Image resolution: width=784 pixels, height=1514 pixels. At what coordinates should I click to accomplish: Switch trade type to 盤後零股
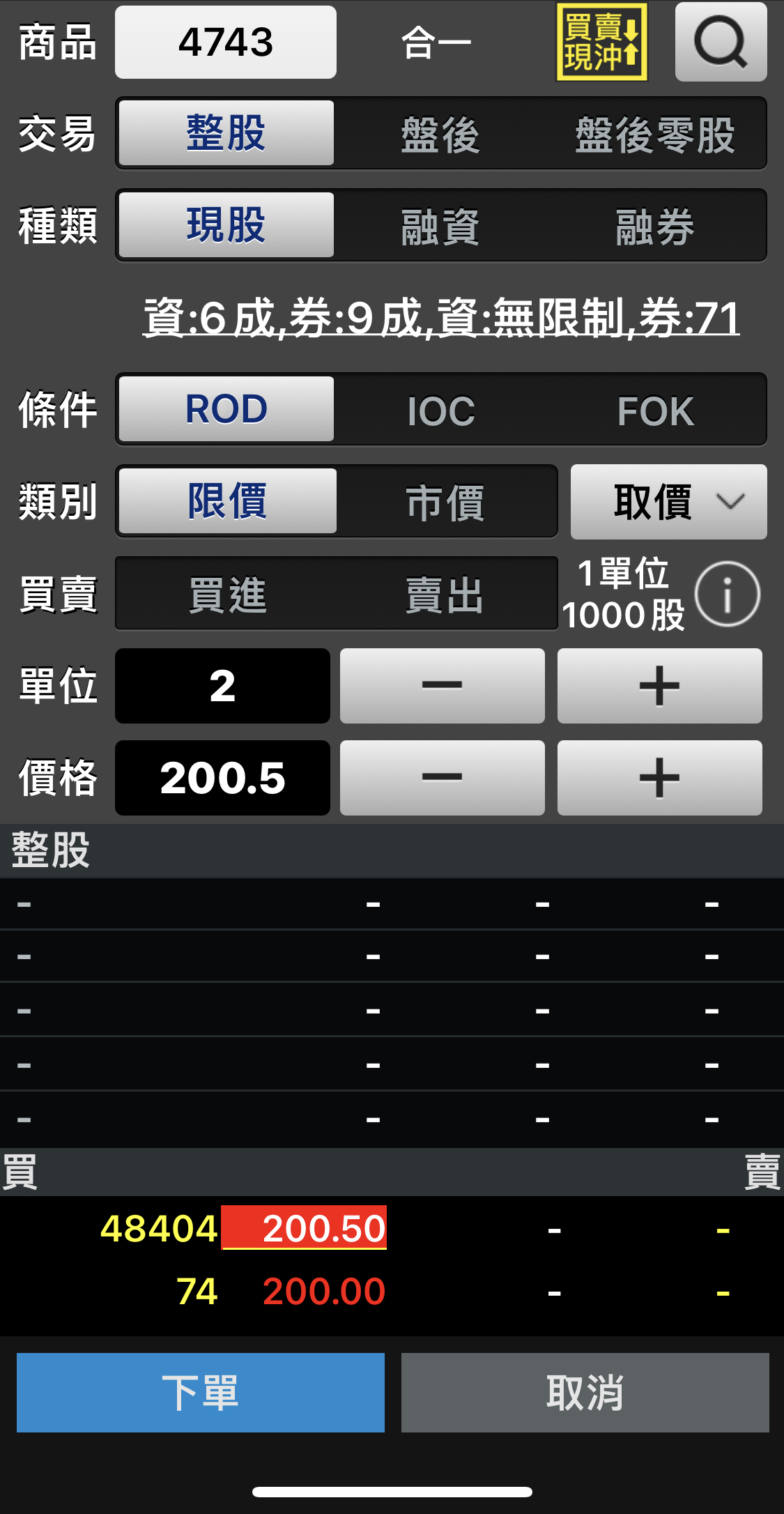click(655, 134)
